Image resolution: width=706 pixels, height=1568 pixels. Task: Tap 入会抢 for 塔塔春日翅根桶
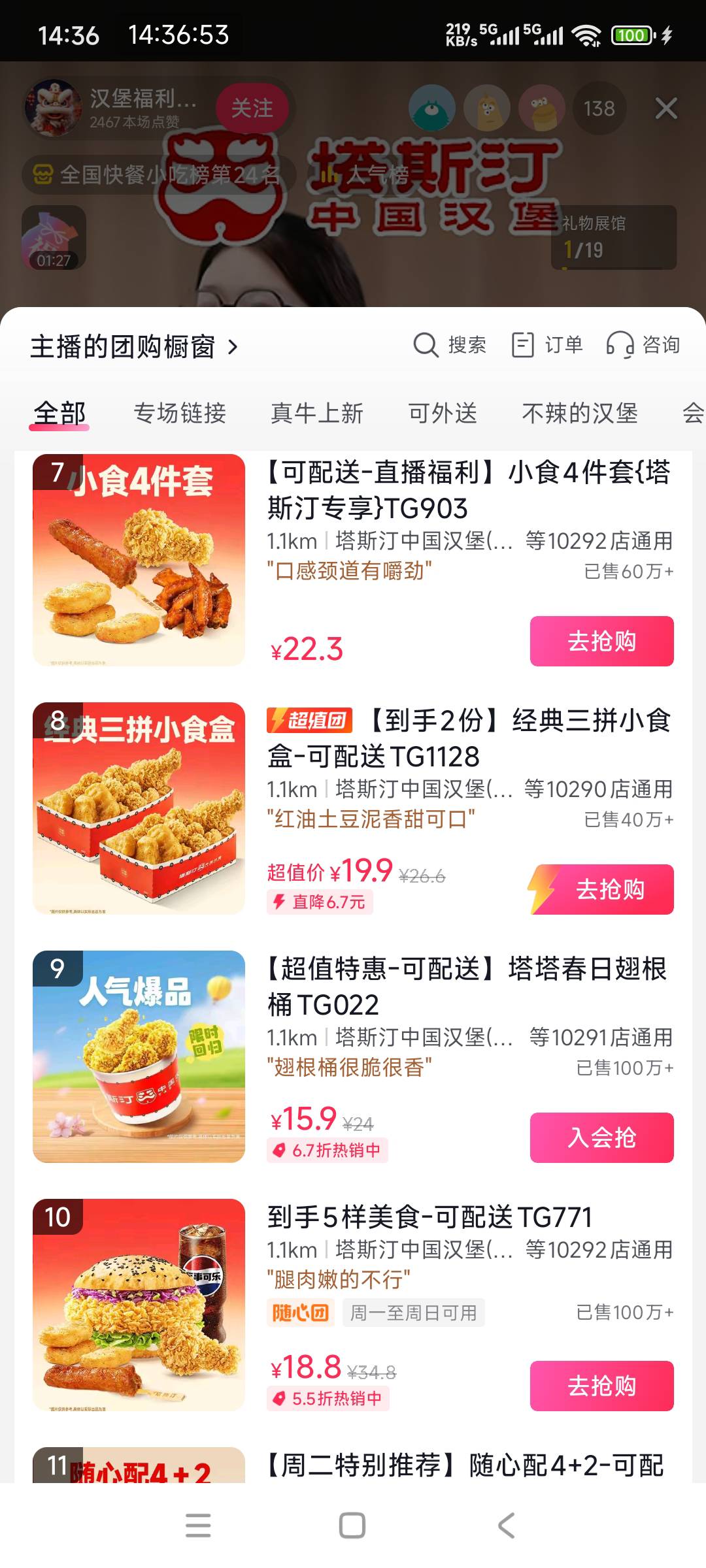601,1138
